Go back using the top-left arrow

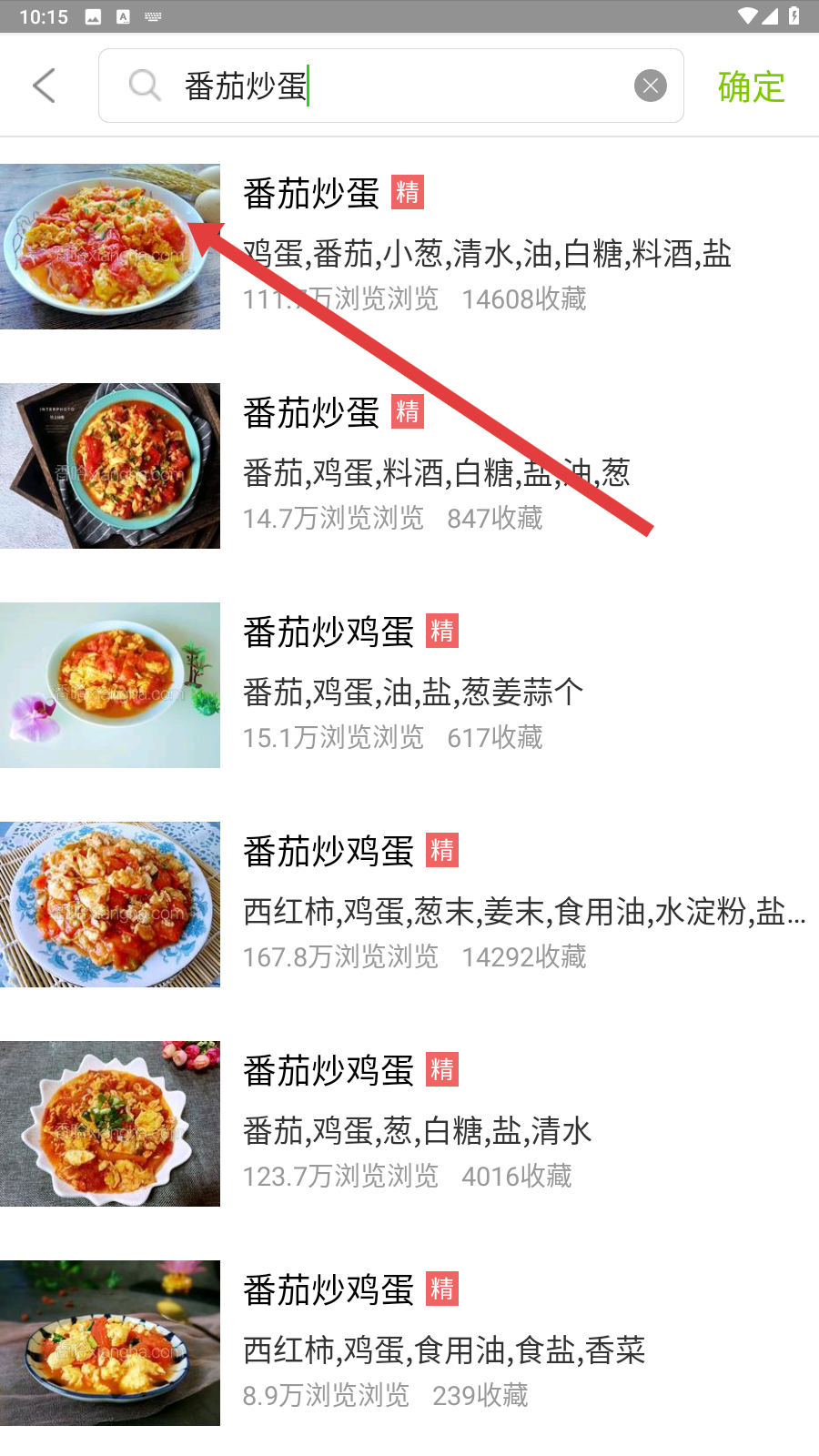44,86
